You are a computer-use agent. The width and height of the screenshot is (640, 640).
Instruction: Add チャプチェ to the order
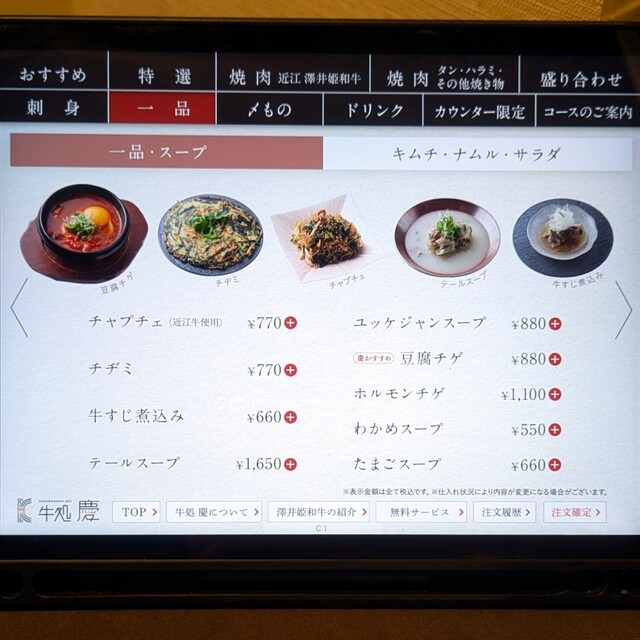[x=290, y=323]
